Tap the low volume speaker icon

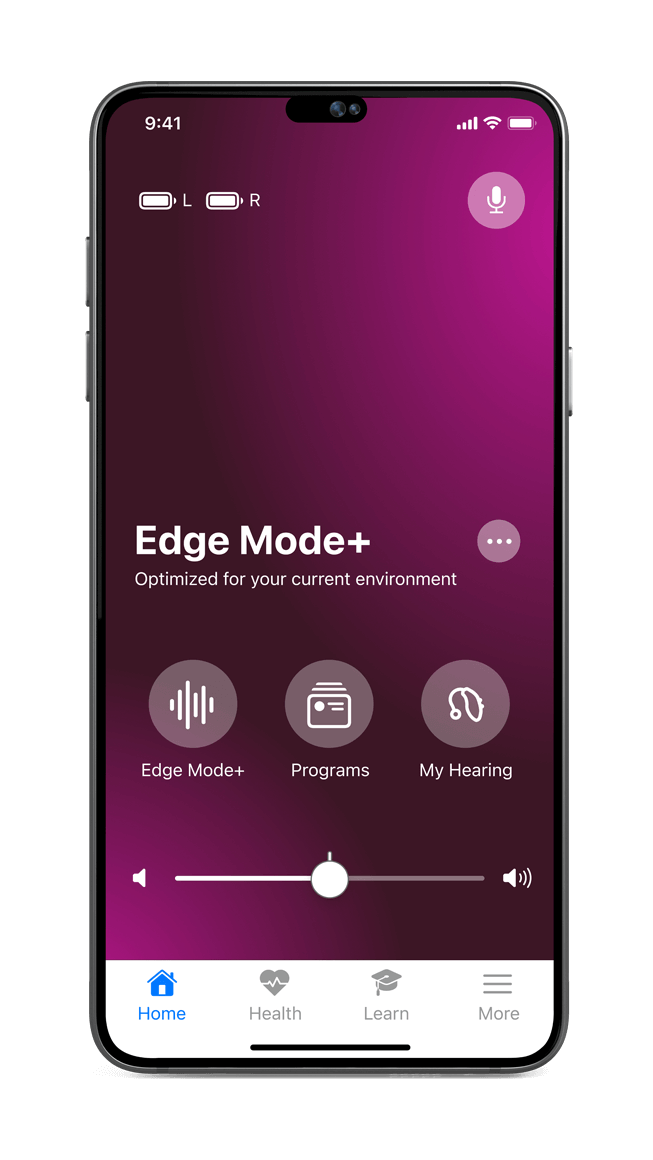click(x=140, y=878)
